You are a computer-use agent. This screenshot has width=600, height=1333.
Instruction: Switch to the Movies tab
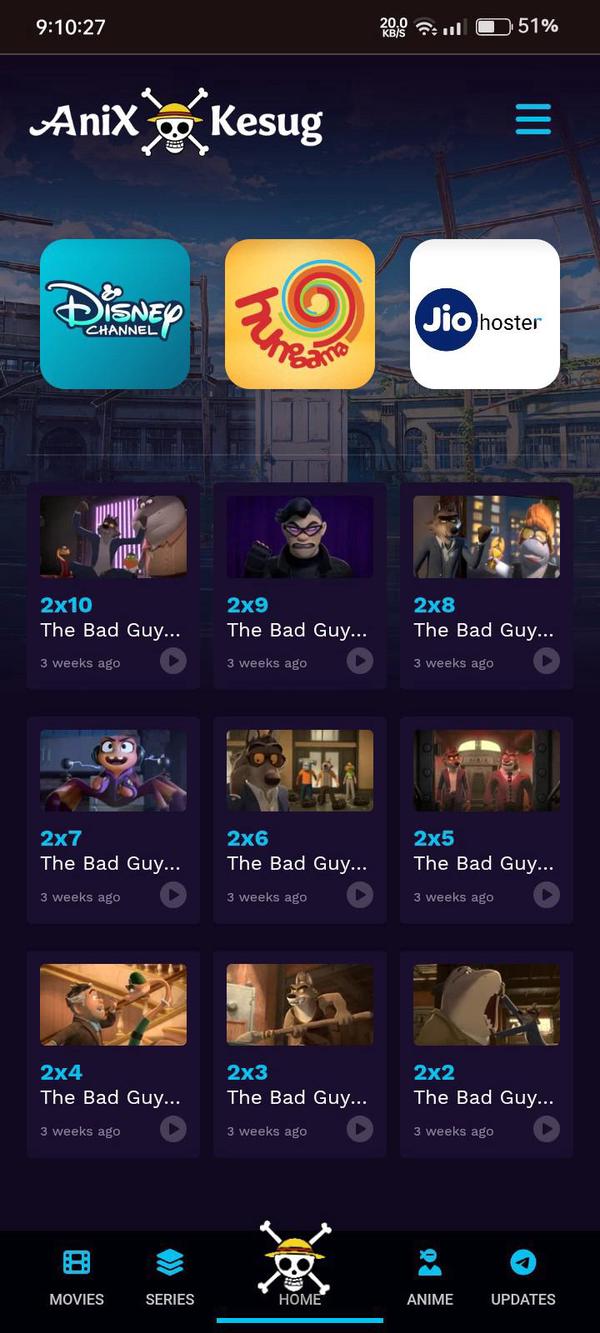click(x=77, y=1277)
